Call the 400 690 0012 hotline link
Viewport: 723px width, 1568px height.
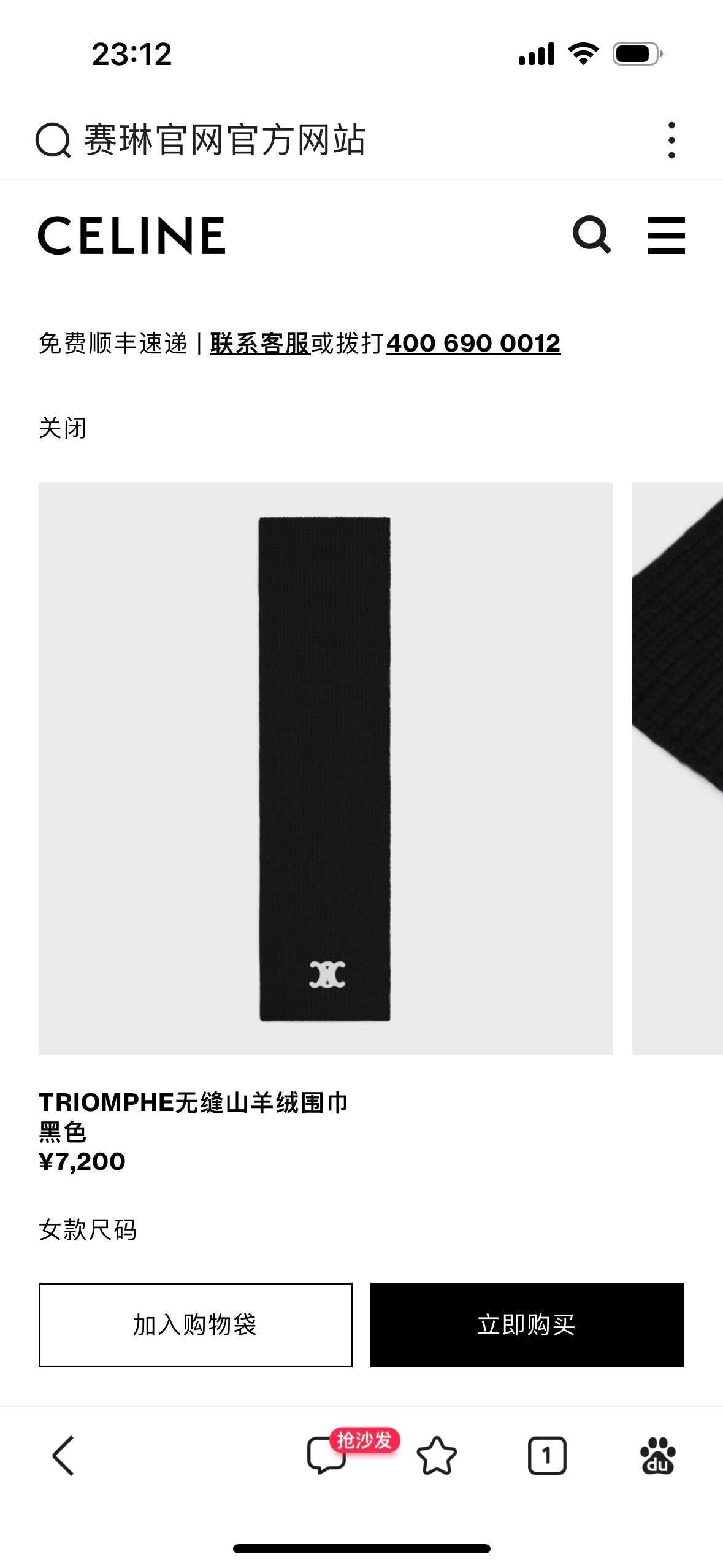click(x=473, y=344)
